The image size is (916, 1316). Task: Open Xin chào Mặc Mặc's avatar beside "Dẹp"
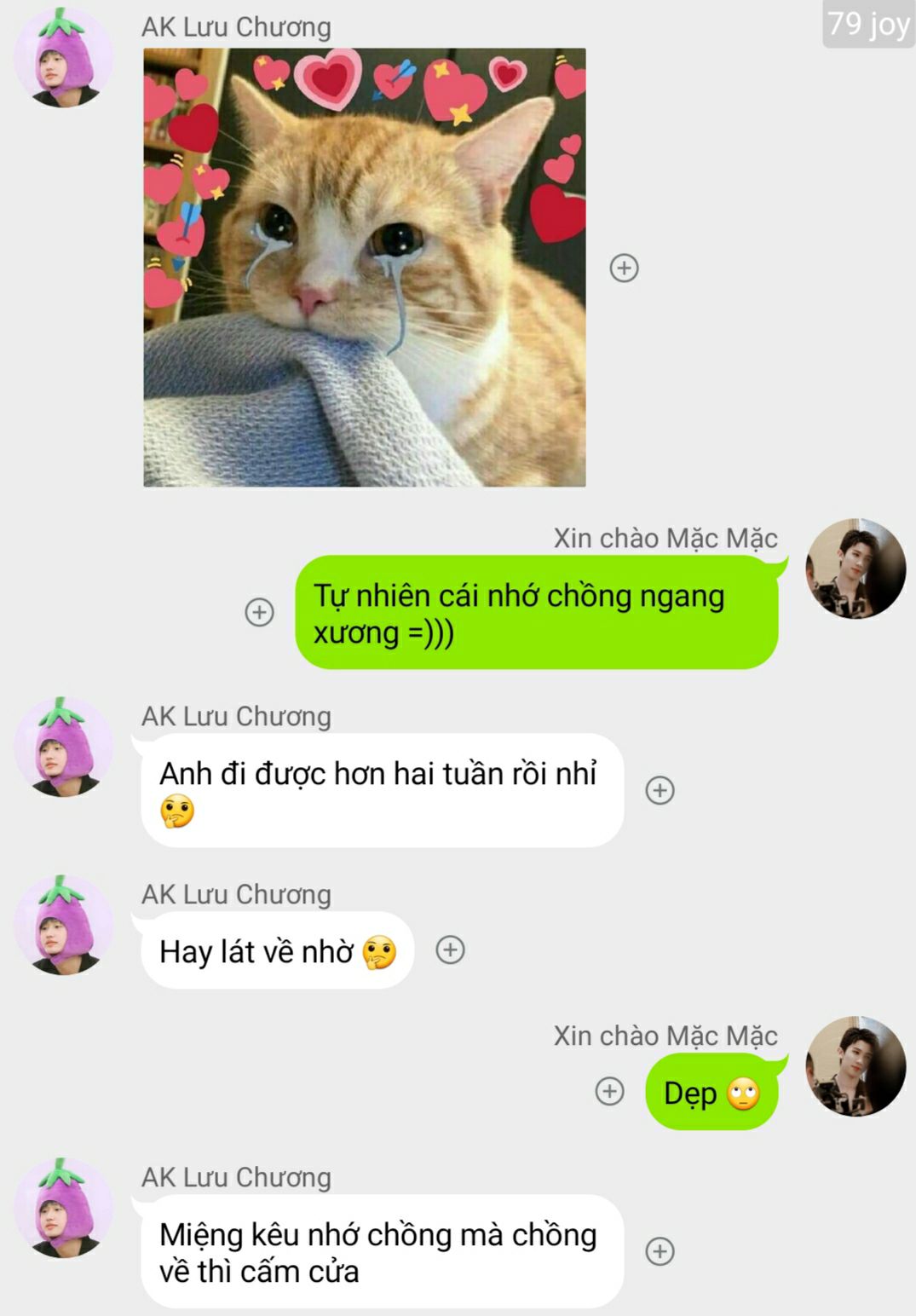tap(856, 1065)
